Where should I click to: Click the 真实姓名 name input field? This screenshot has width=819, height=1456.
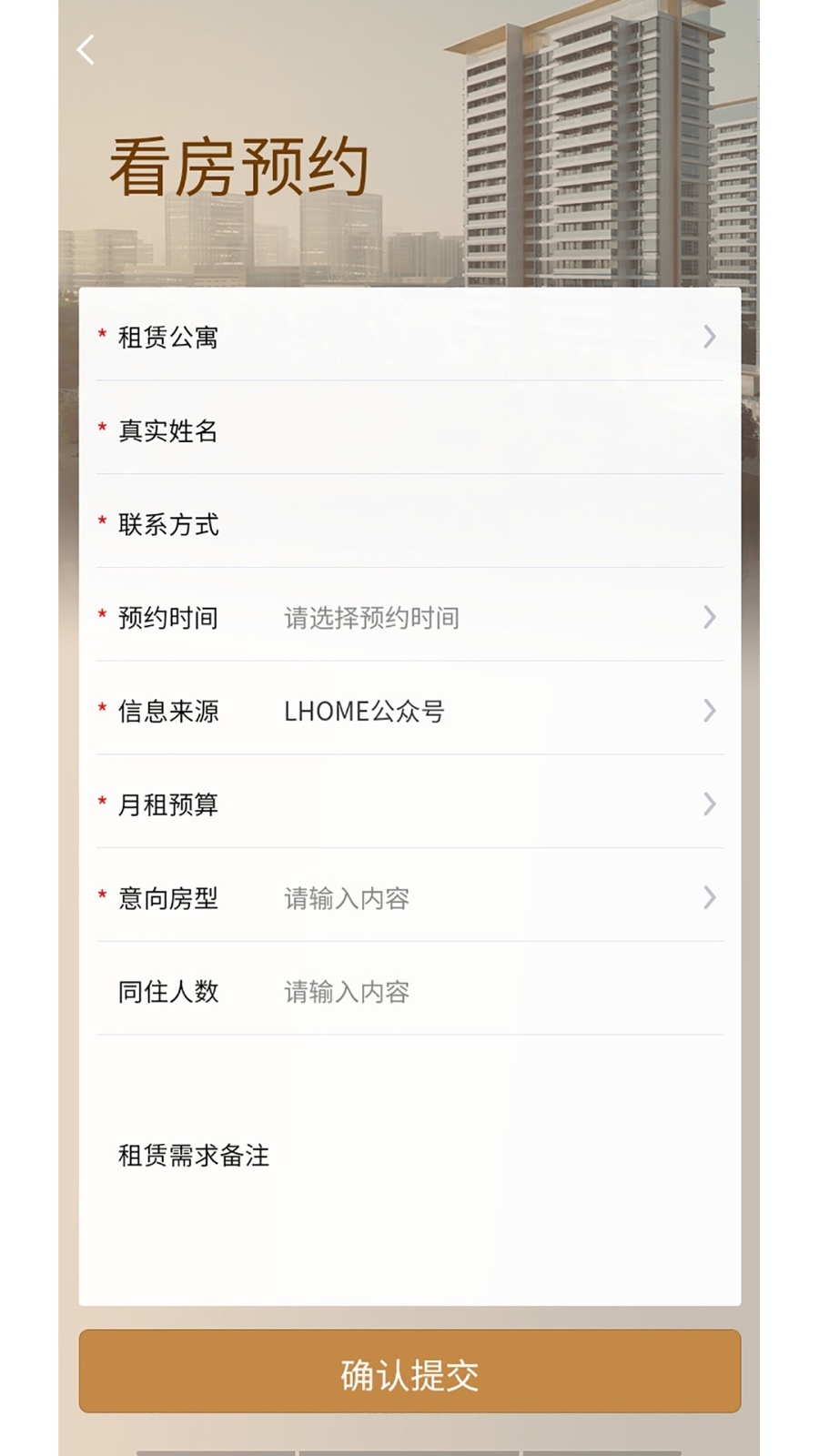pyautogui.click(x=455, y=431)
